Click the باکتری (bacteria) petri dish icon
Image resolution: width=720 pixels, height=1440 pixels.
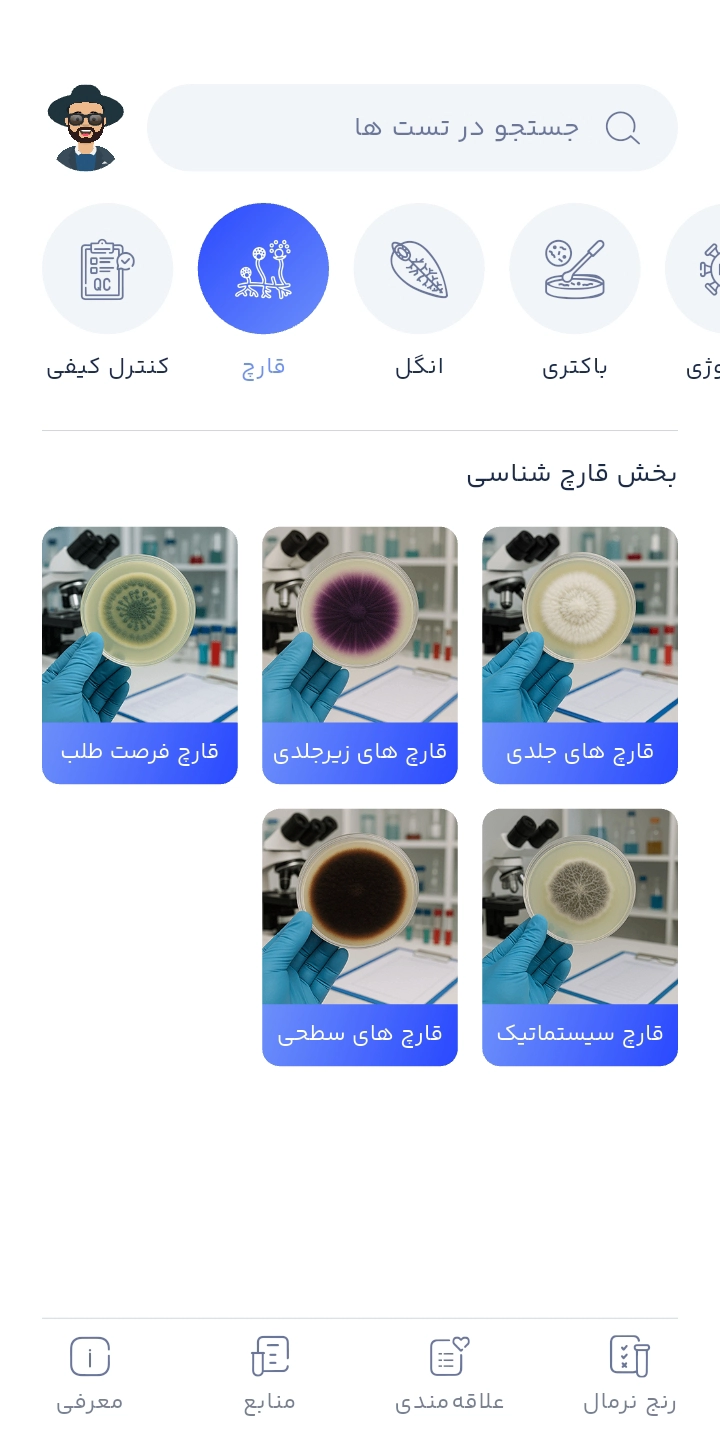tap(575, 268)
